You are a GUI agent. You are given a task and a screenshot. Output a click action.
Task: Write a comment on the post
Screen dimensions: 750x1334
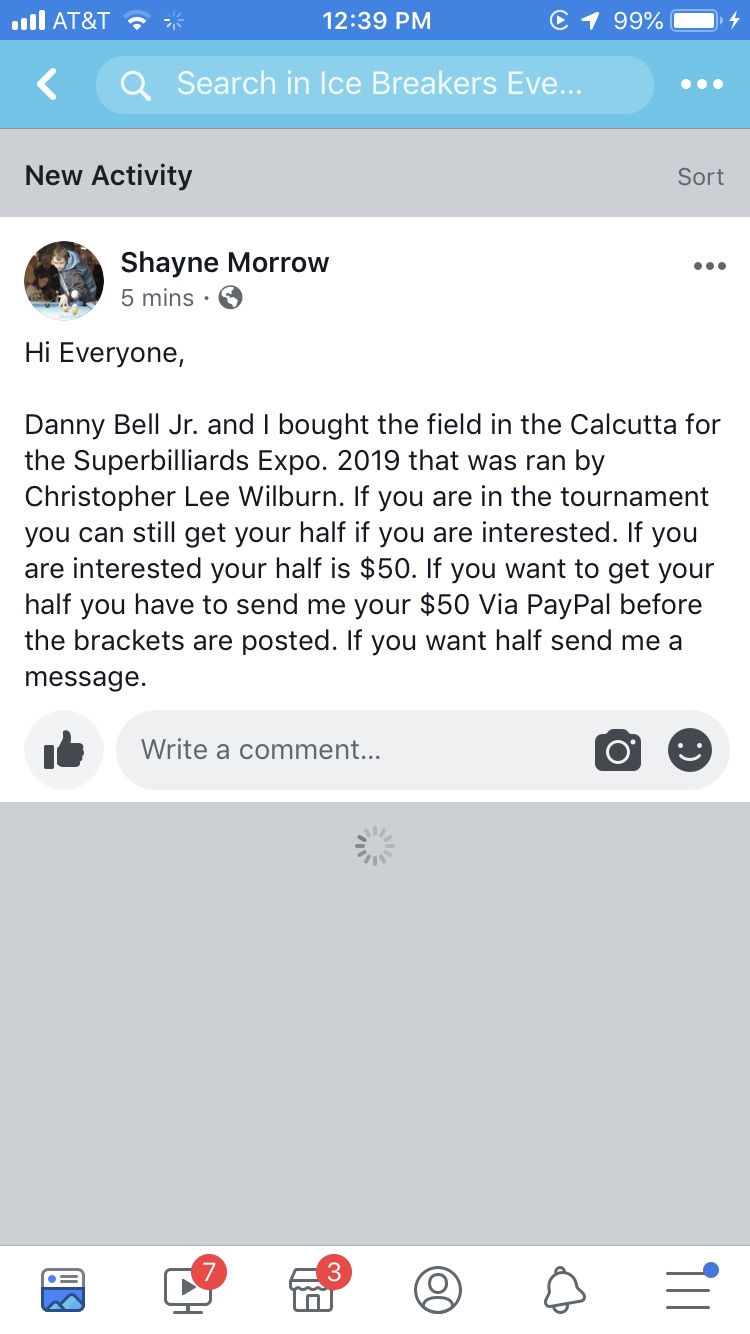(x=350, y=750)
